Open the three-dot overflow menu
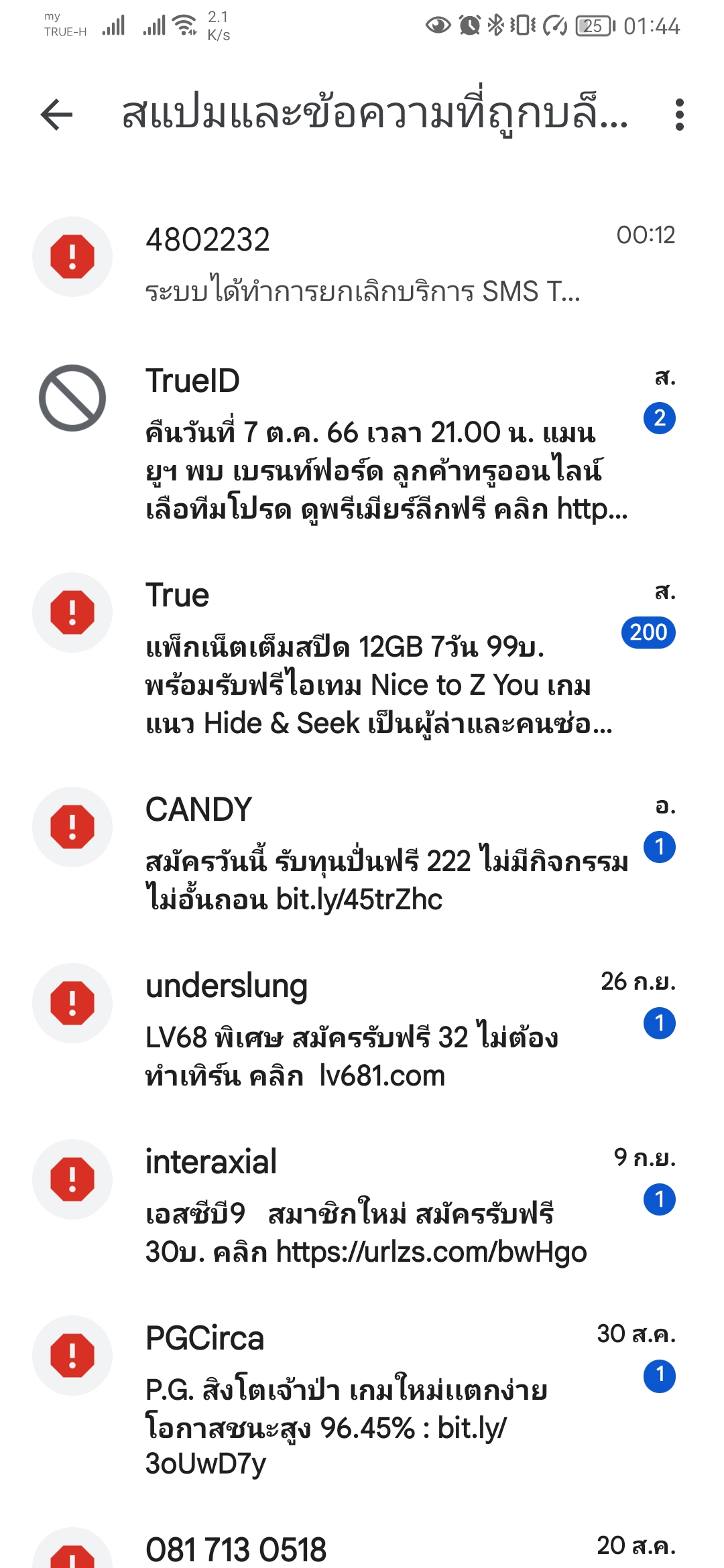 [680, 115]
